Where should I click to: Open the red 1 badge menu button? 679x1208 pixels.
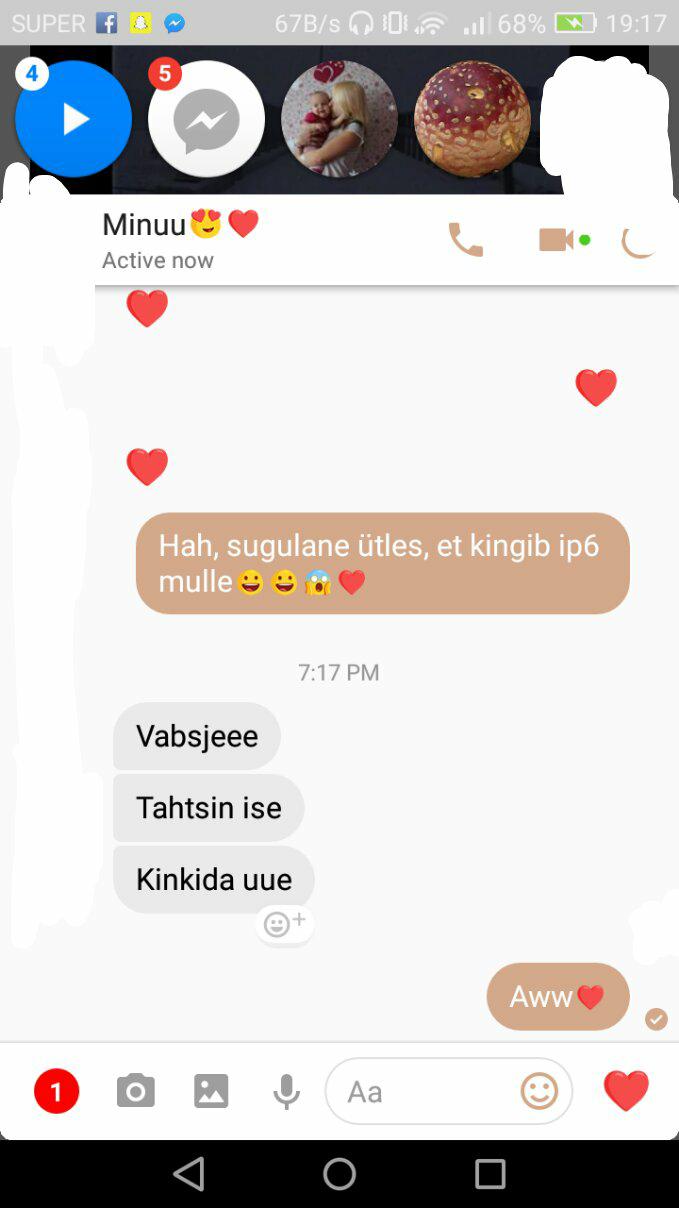click(x=56, y=1091)
